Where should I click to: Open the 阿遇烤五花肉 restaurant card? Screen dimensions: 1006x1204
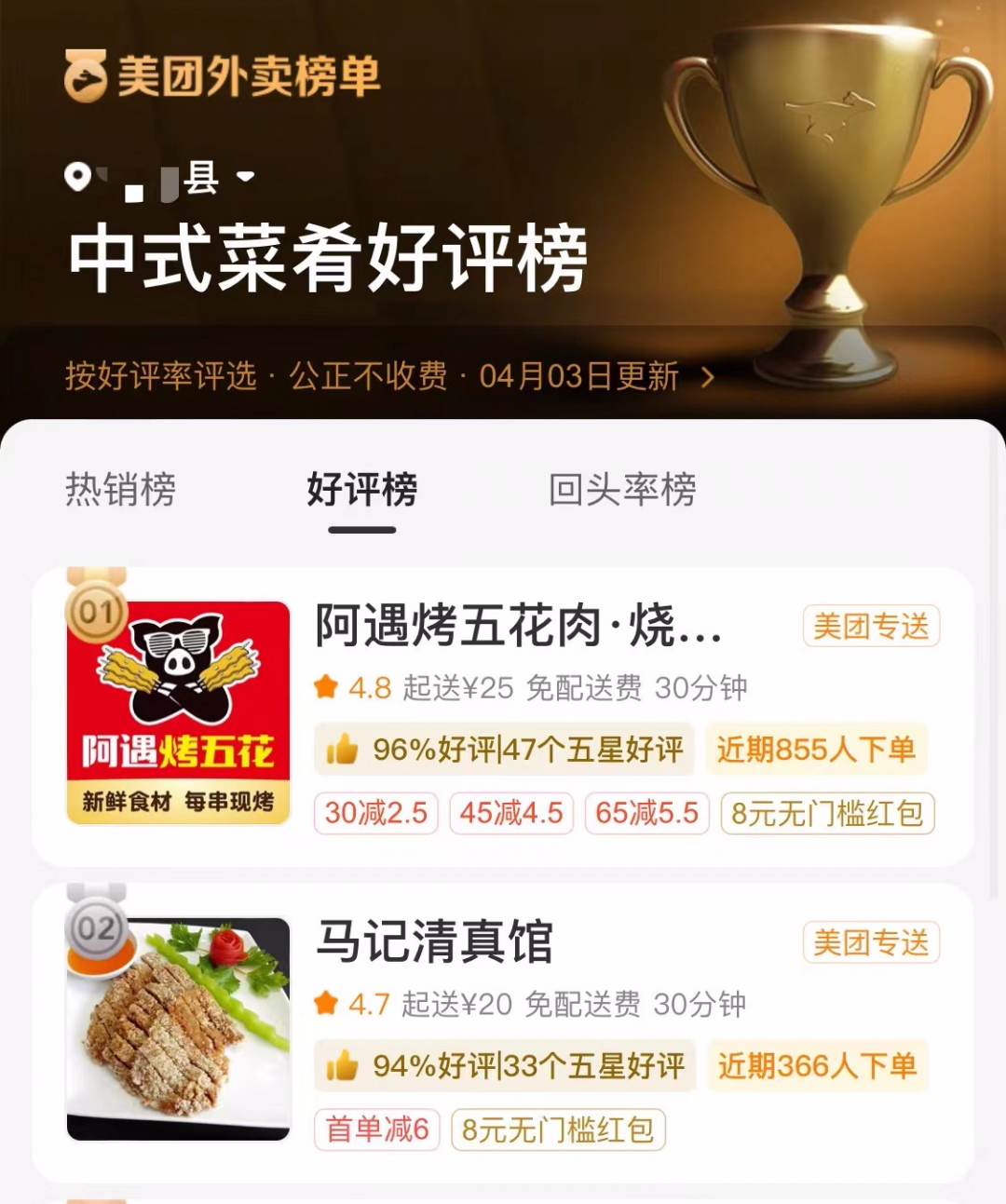pyautogui.click(x=518, y=625)
